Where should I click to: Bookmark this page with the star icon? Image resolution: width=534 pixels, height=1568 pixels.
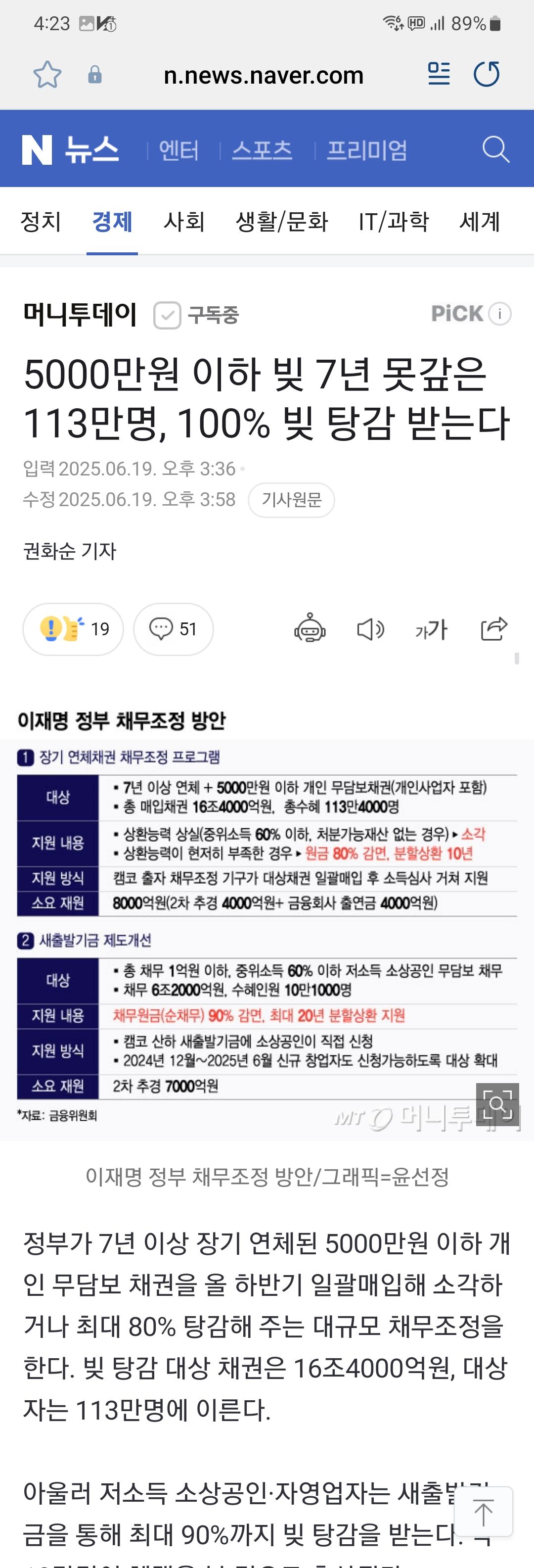pyautogui.click(x=47, y=75)
